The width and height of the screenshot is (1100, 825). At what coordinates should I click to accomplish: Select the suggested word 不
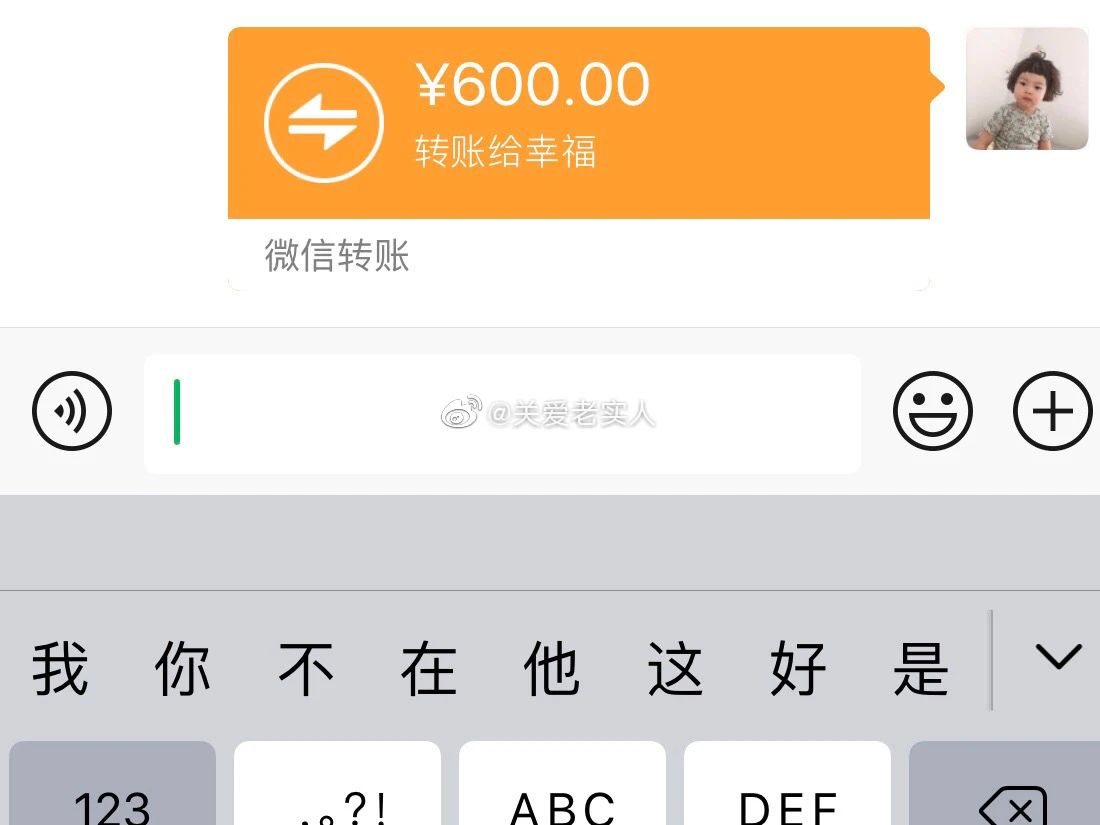(305, 668)
